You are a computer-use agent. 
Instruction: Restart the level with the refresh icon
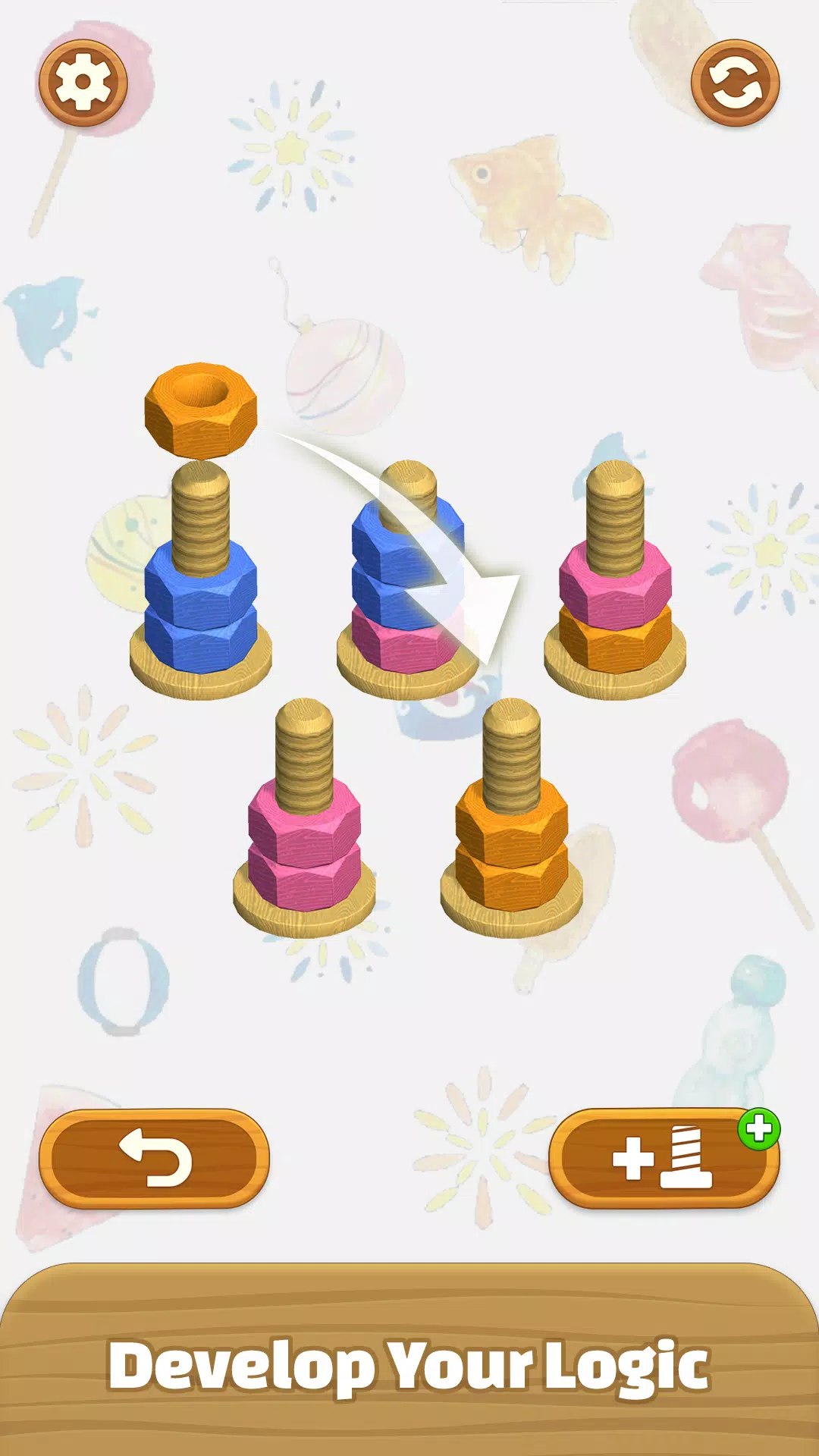point(735,83)
